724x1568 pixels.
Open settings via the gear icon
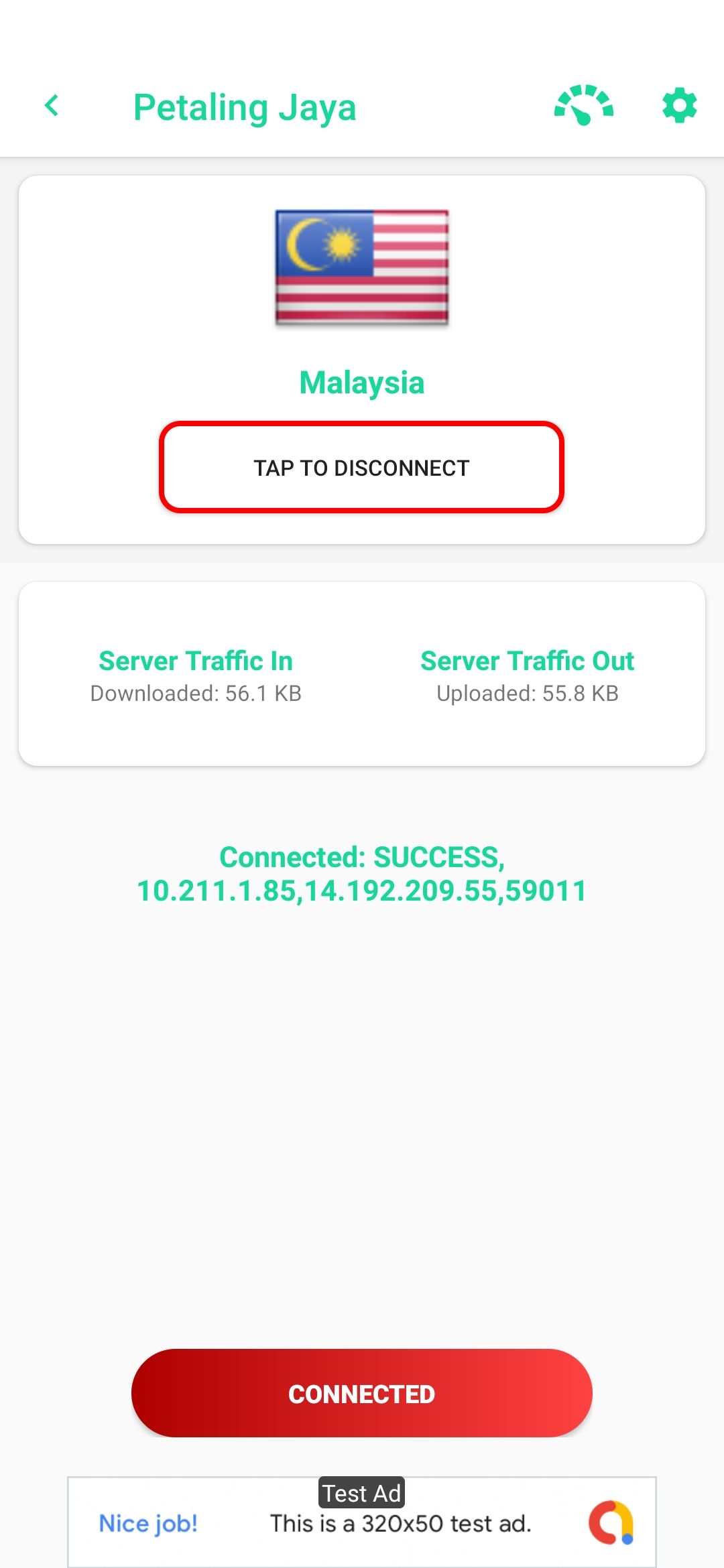[679, 105]
